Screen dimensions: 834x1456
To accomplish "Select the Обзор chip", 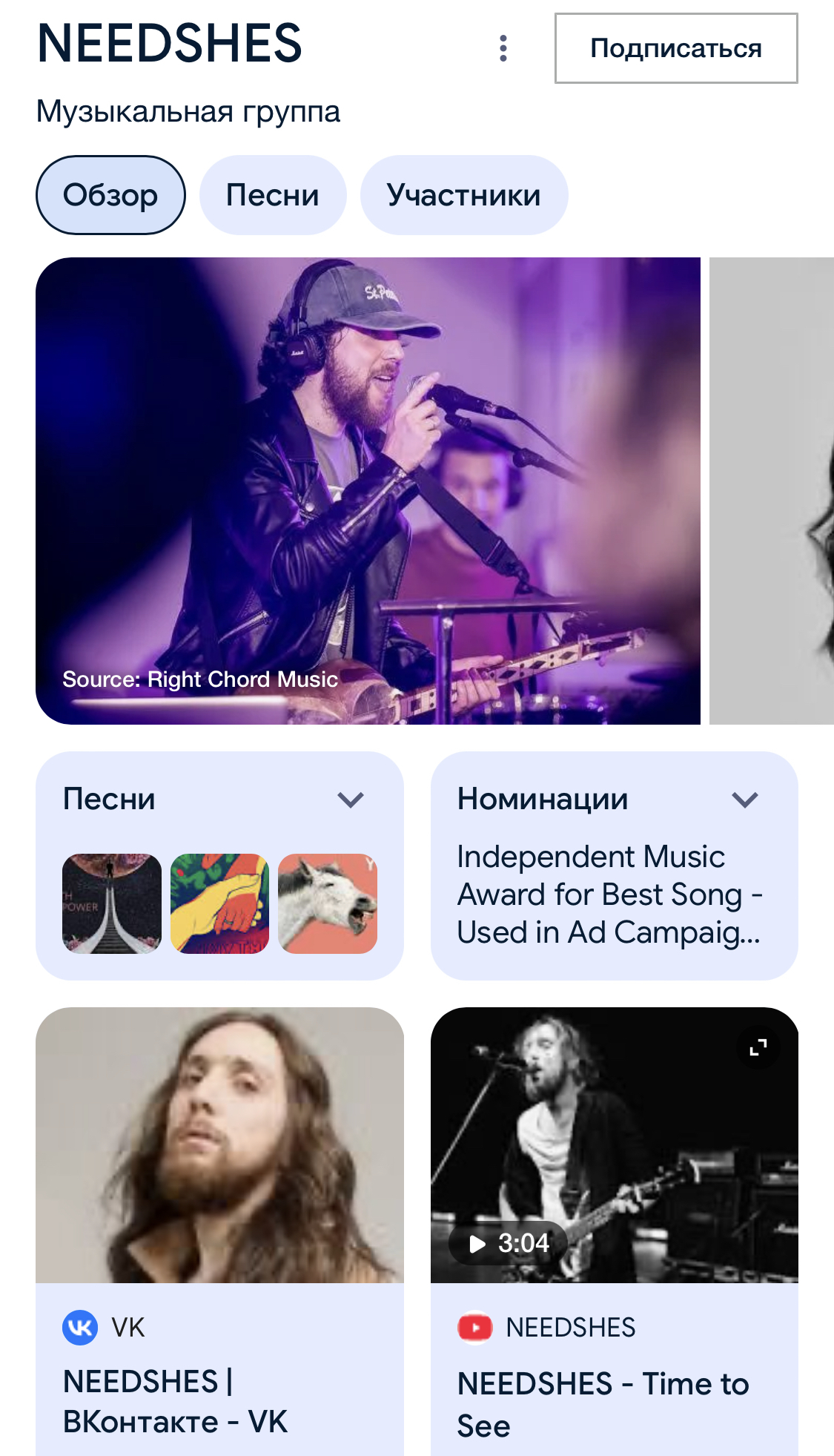I will coord(110,195).
